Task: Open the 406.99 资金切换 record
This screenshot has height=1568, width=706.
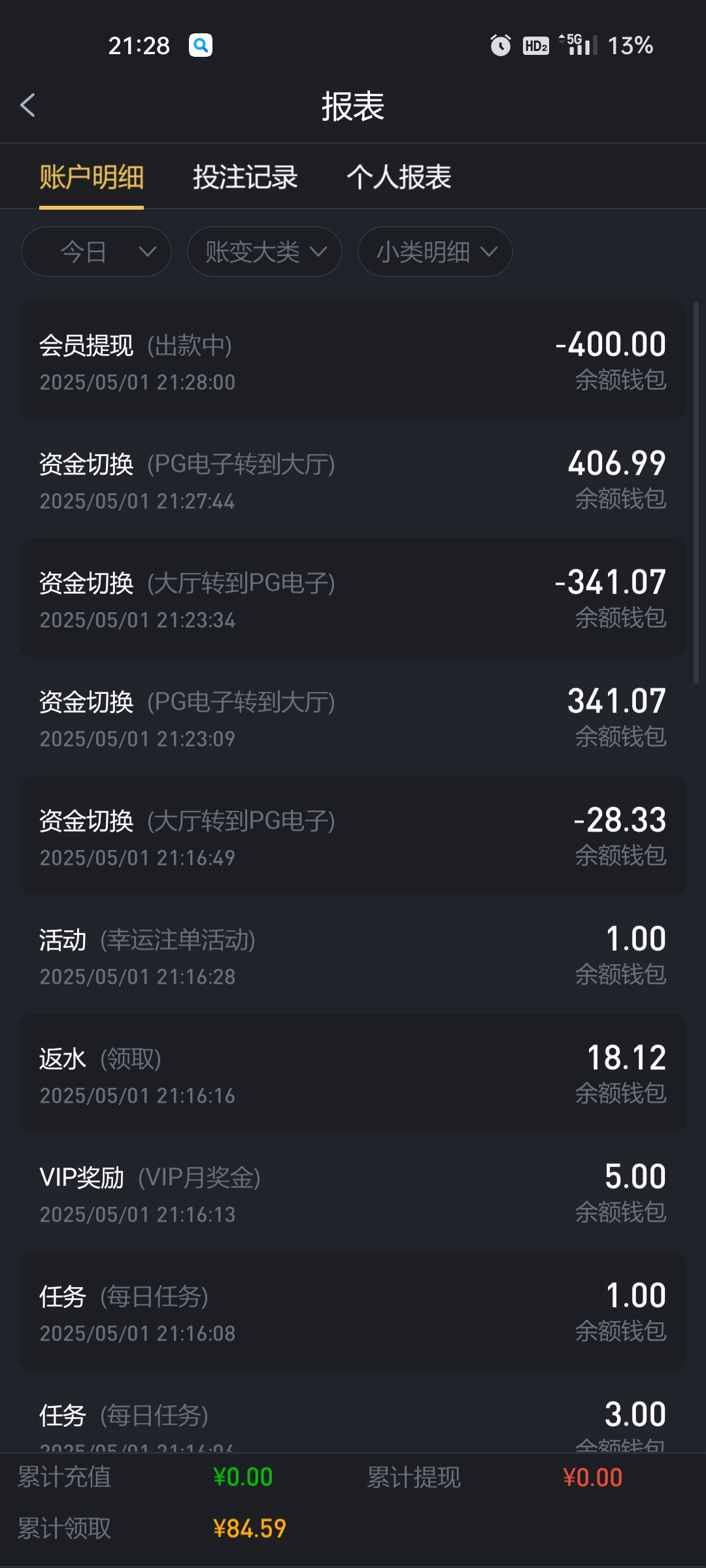Action: [x=353, y=479]
